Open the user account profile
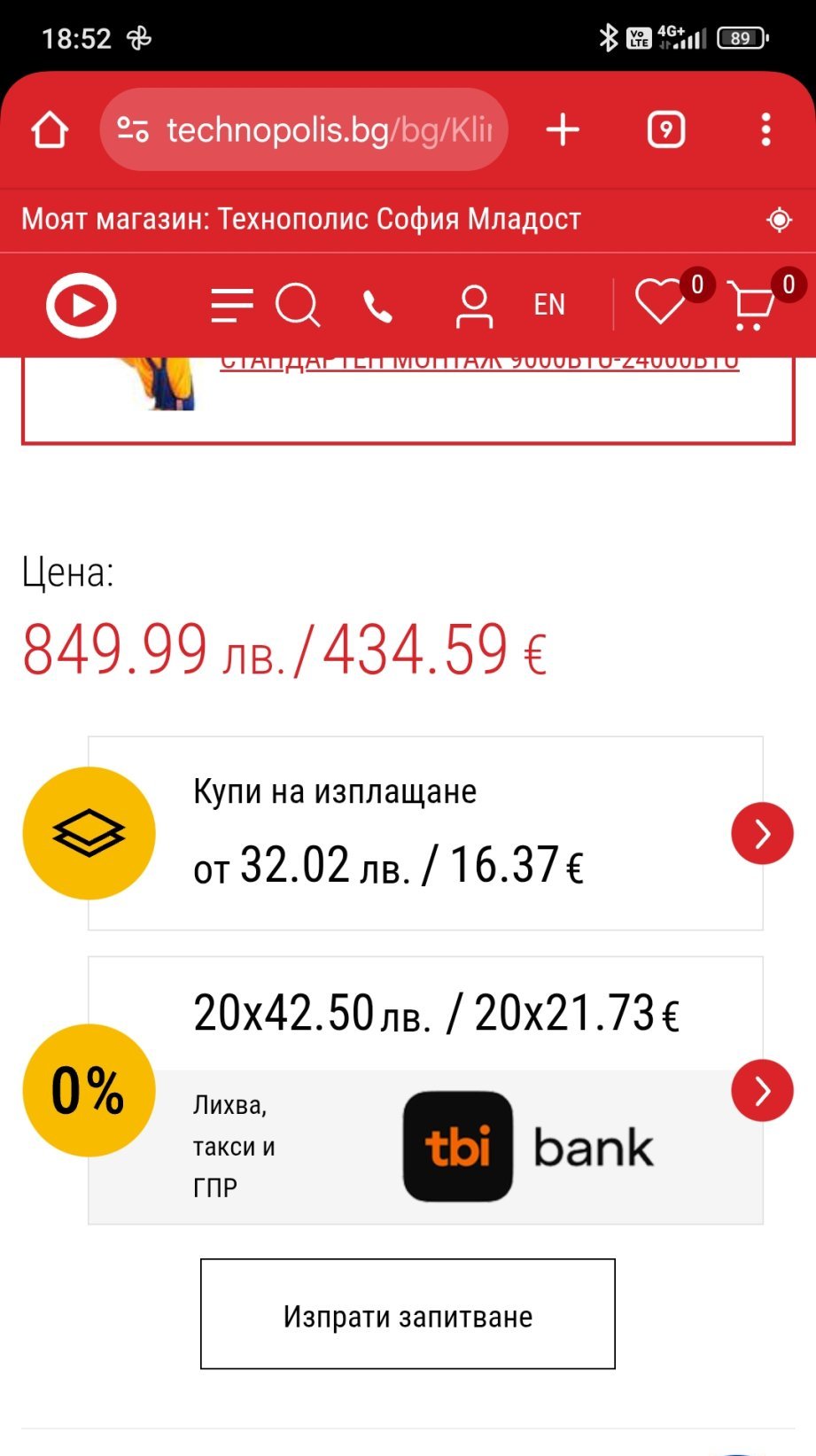The image size is (816, 1456). tap(474, 307)
